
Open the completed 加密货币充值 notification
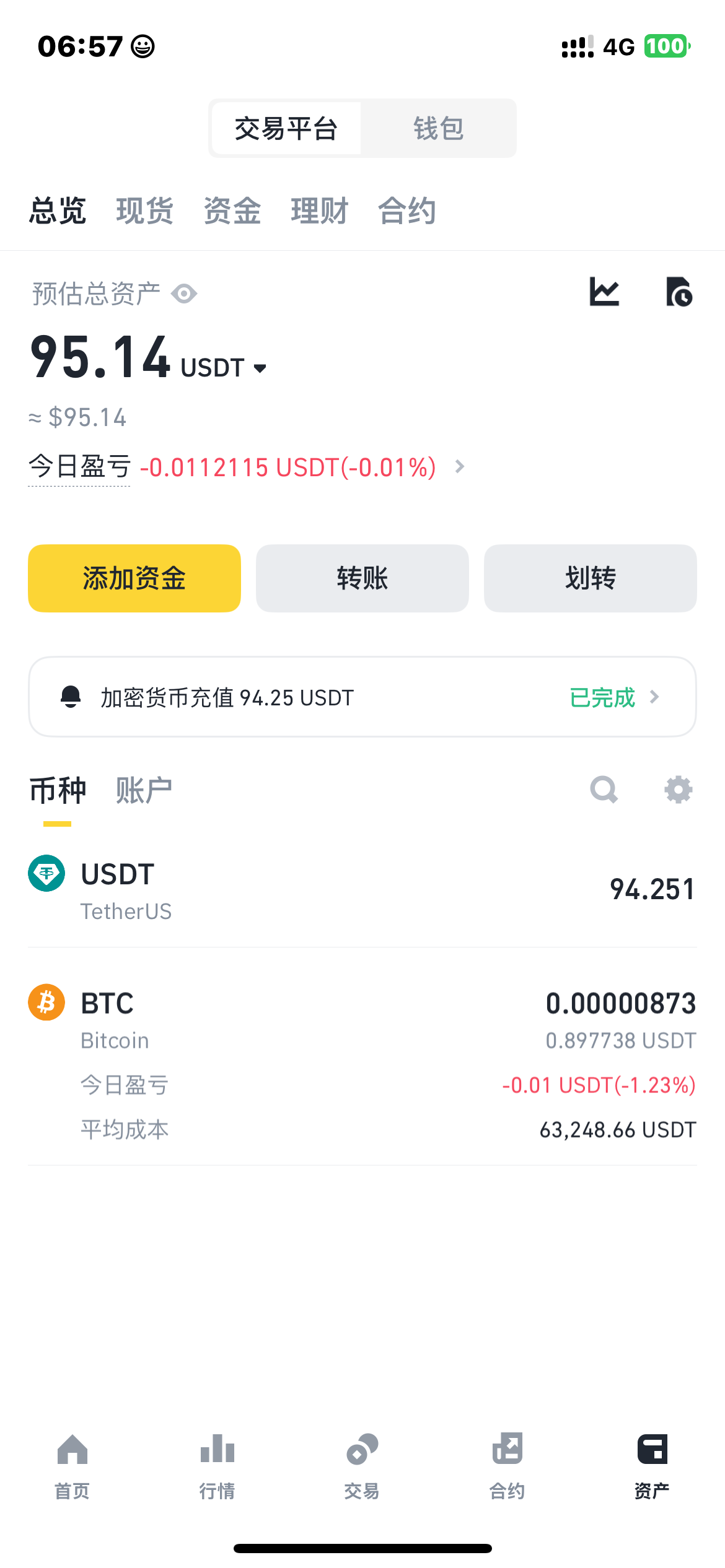point(362,697)
